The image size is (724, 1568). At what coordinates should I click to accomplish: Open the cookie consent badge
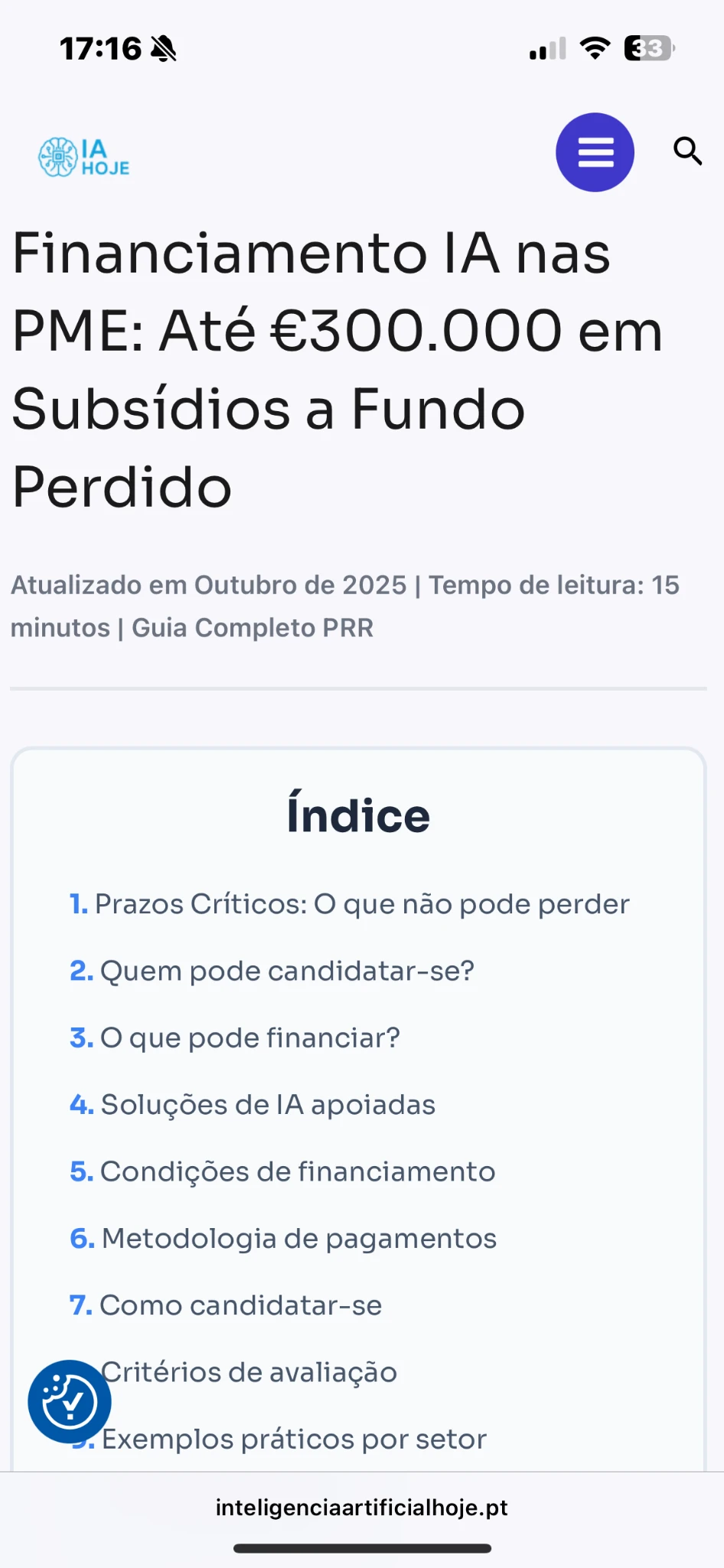click(70, 1401)
